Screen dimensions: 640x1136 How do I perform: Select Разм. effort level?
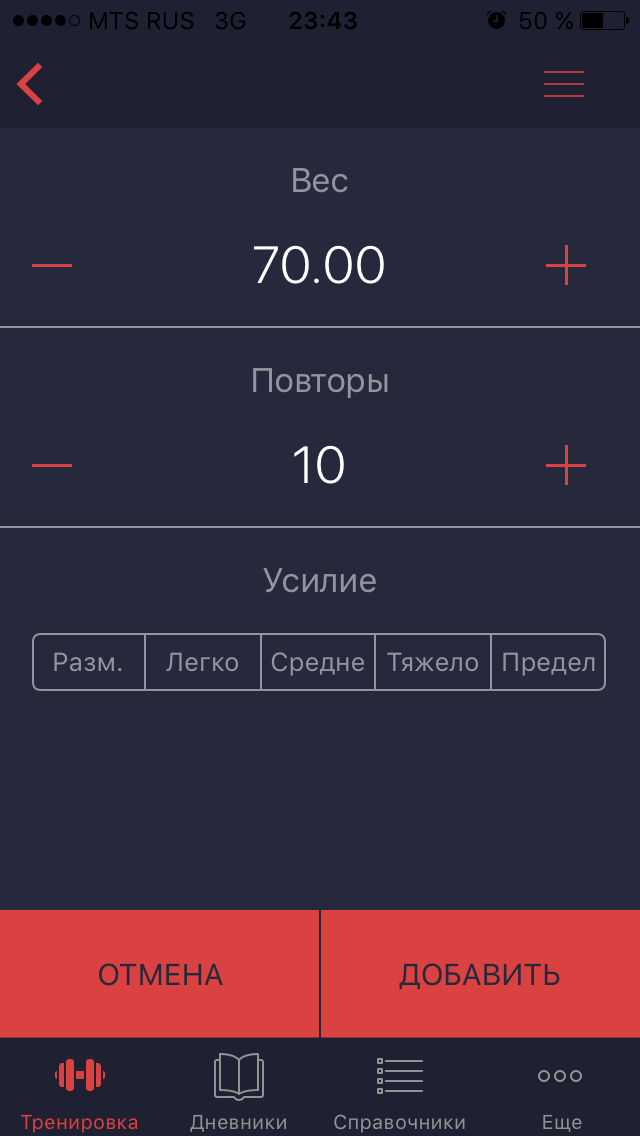pos(89,662)
